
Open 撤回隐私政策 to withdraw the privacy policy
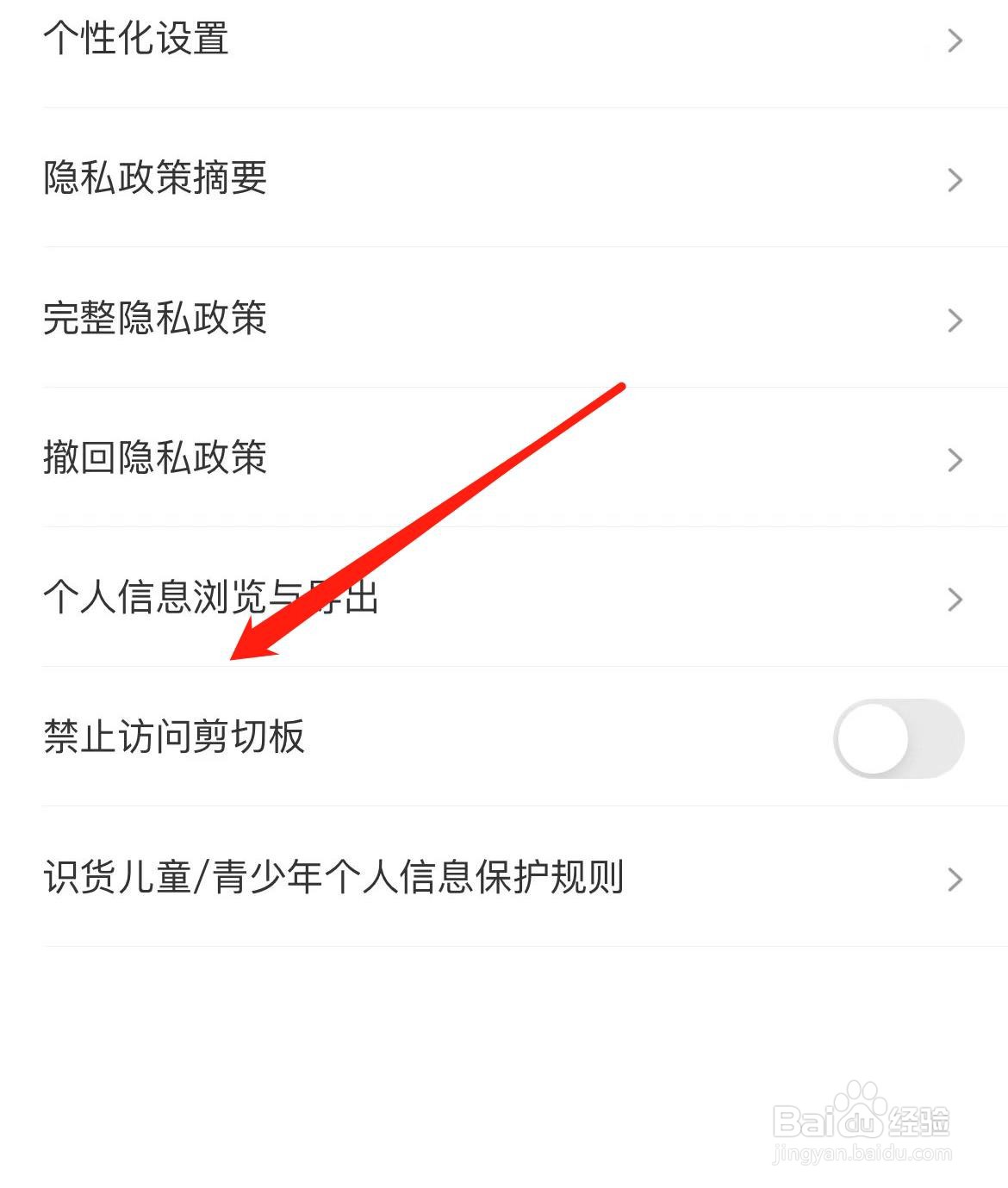tap(157, 459)
